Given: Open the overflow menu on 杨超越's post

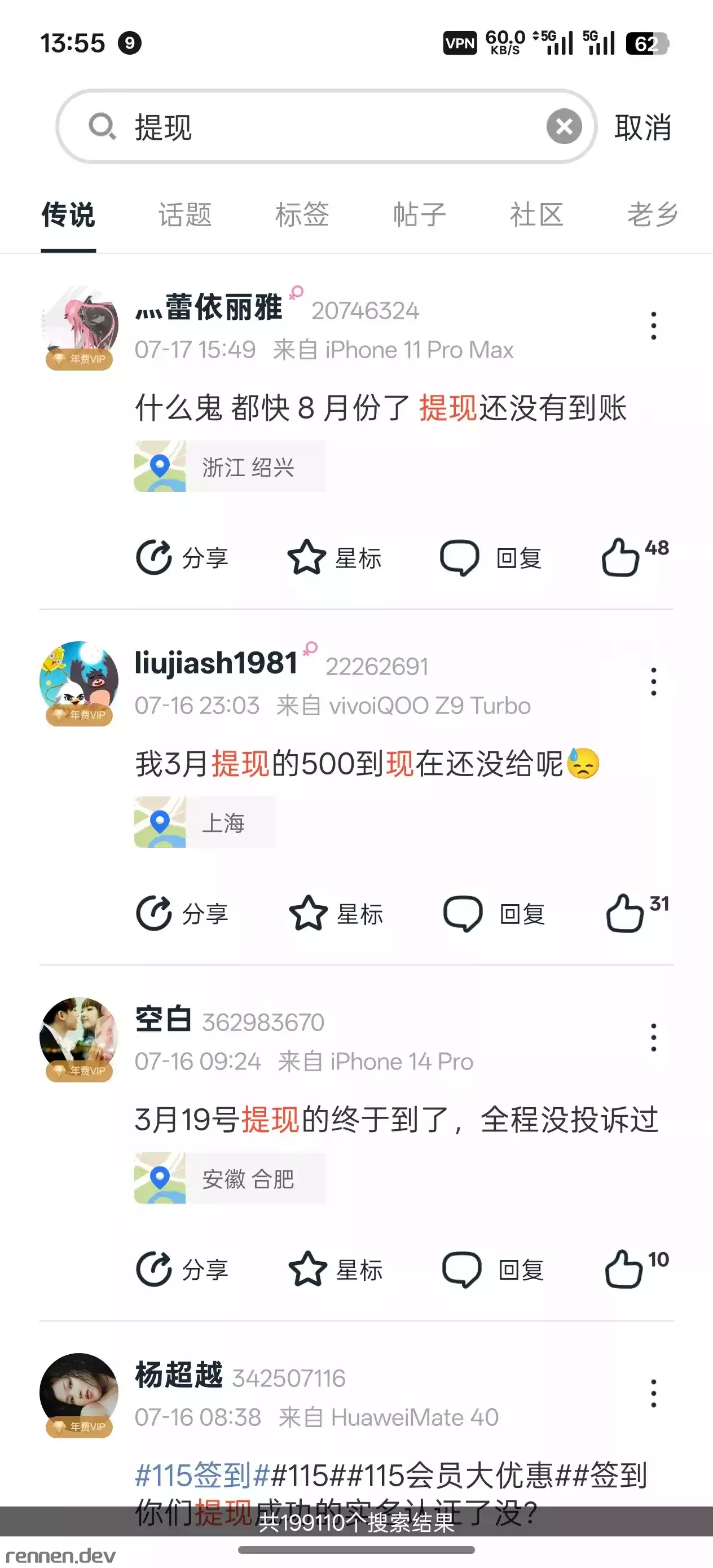Looking at the screenshot, I should tap(653, 1393).
